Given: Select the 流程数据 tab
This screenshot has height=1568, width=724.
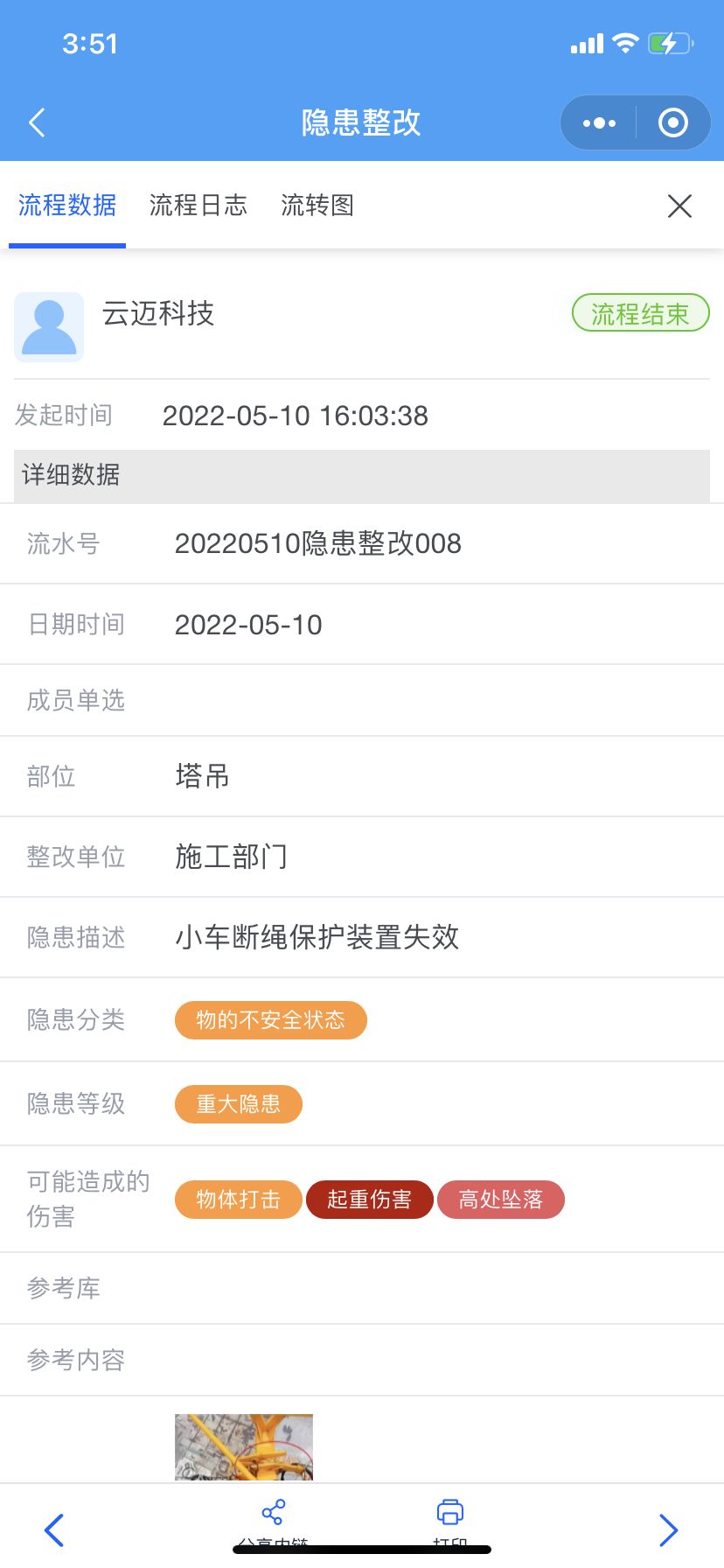Looking at the screenshot, I should tap(67, 206).
